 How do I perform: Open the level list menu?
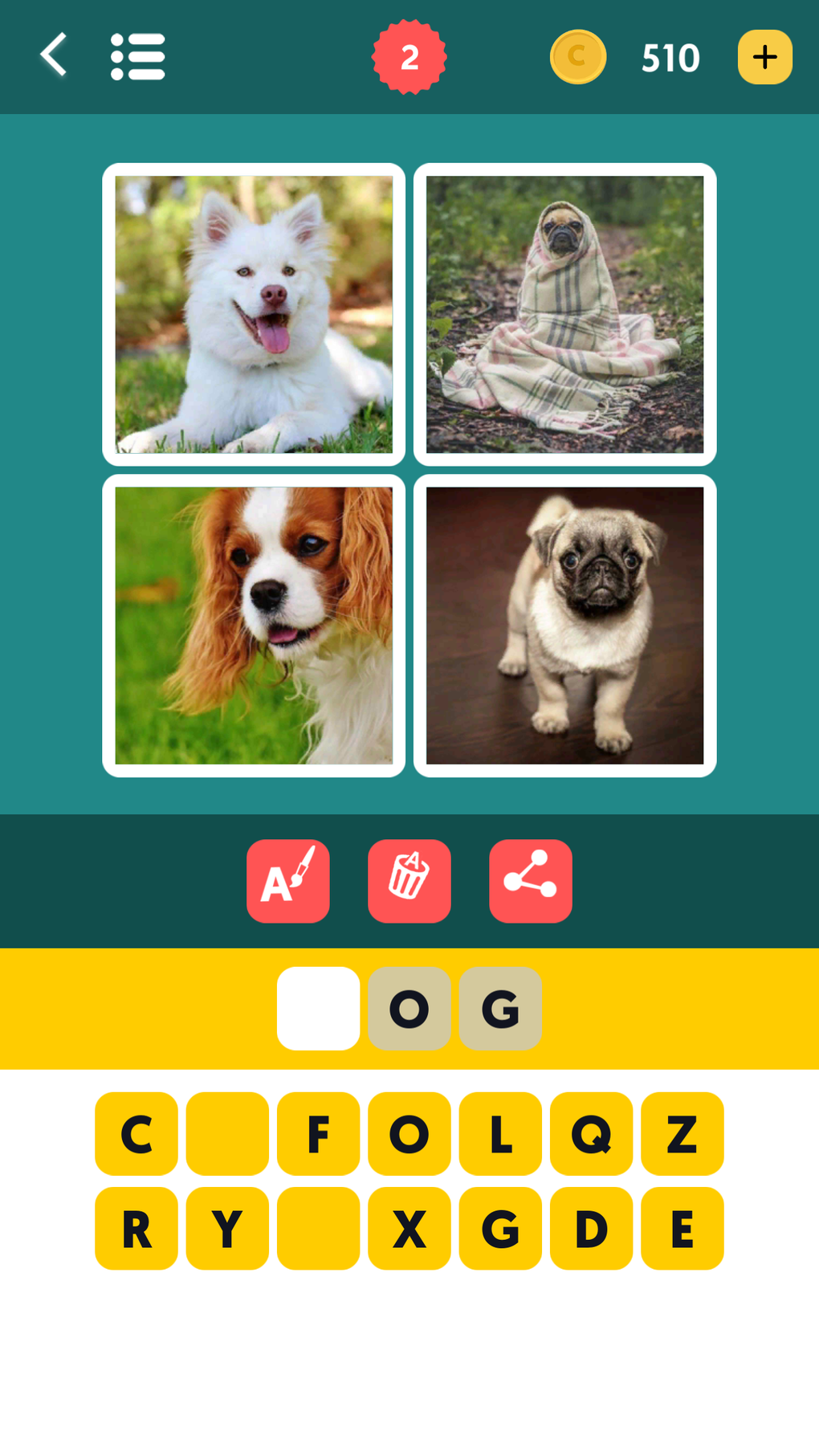pyautogui.click(x=137, y=57)
